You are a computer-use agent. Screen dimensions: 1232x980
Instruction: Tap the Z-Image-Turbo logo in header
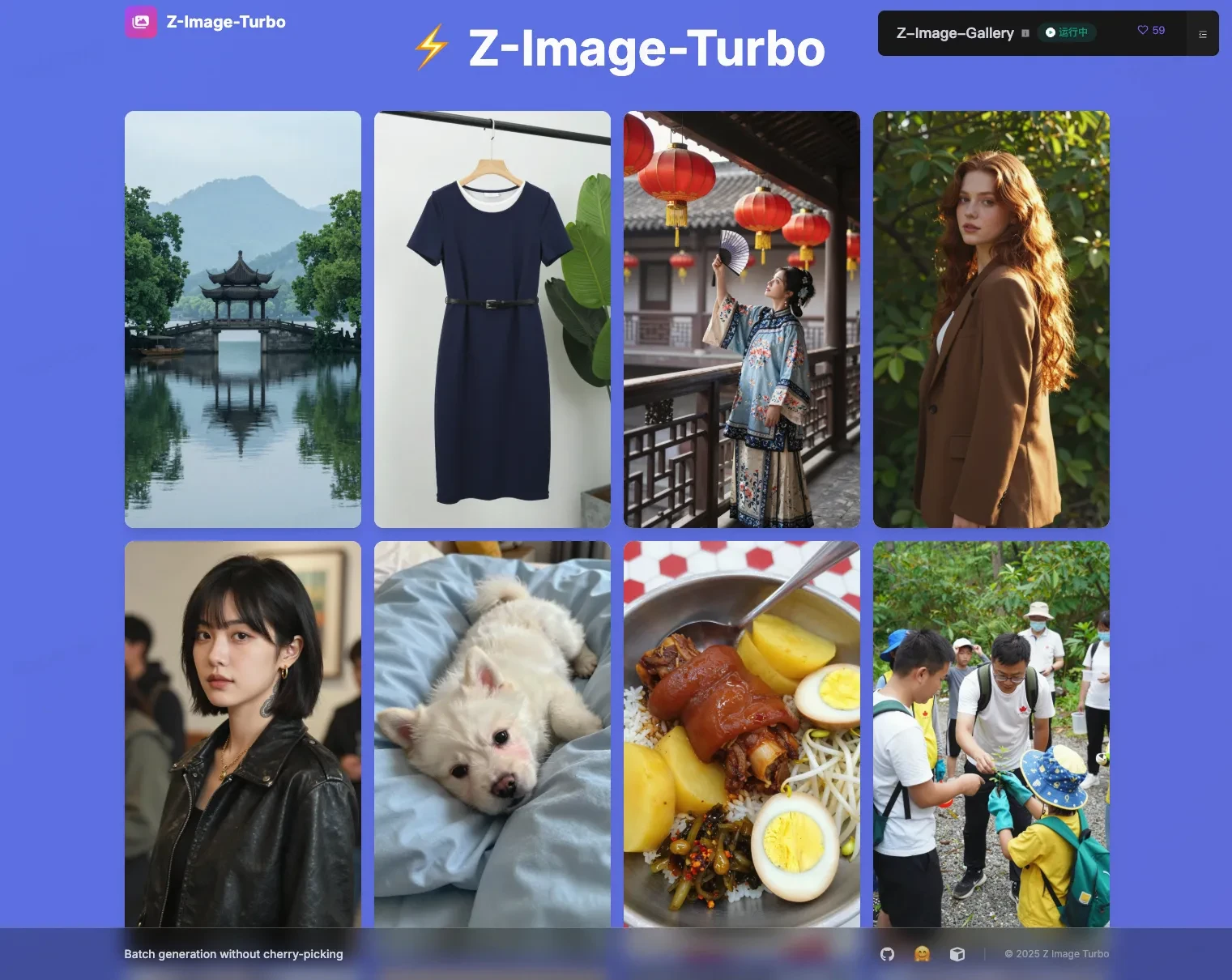point(141,22)
